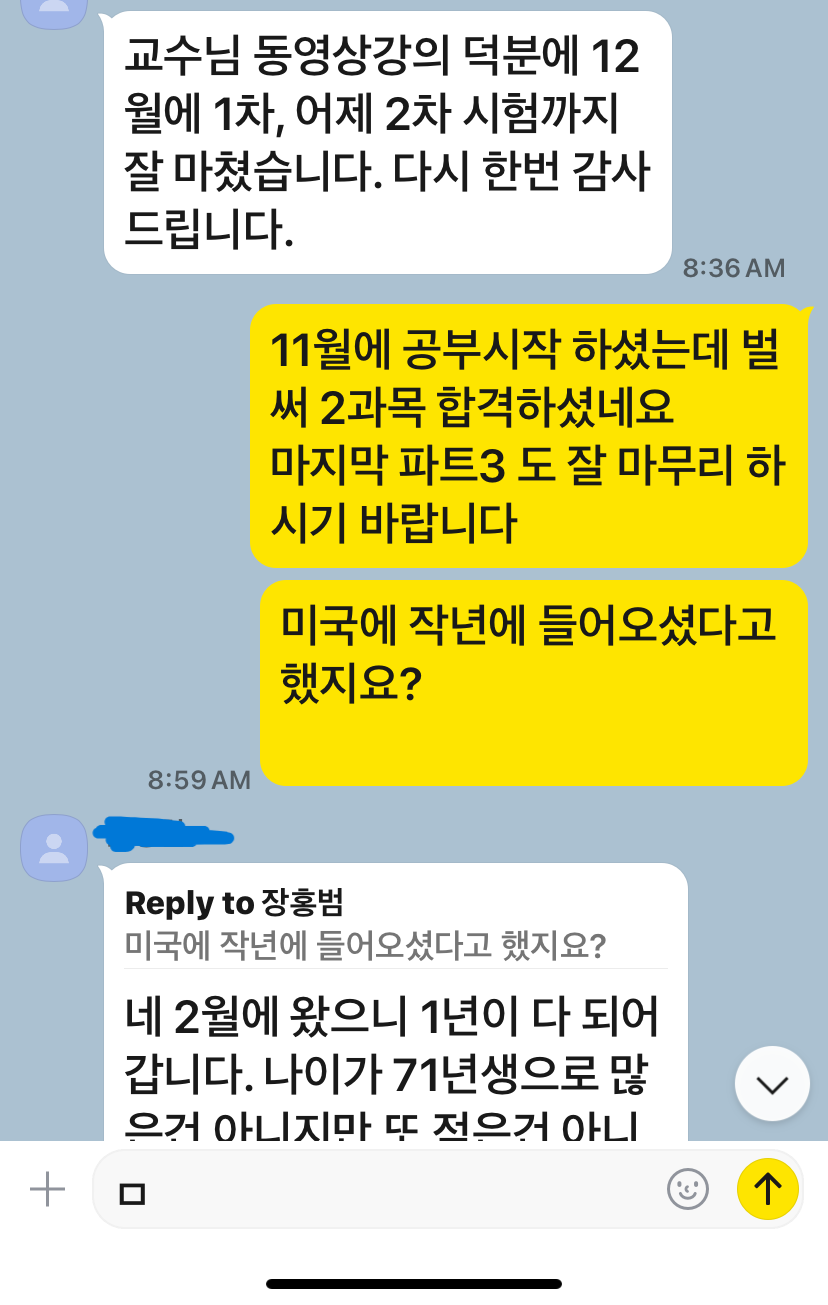Send the message with the yellow arrow
The image size is (828, 1305).
(767, 1189)
